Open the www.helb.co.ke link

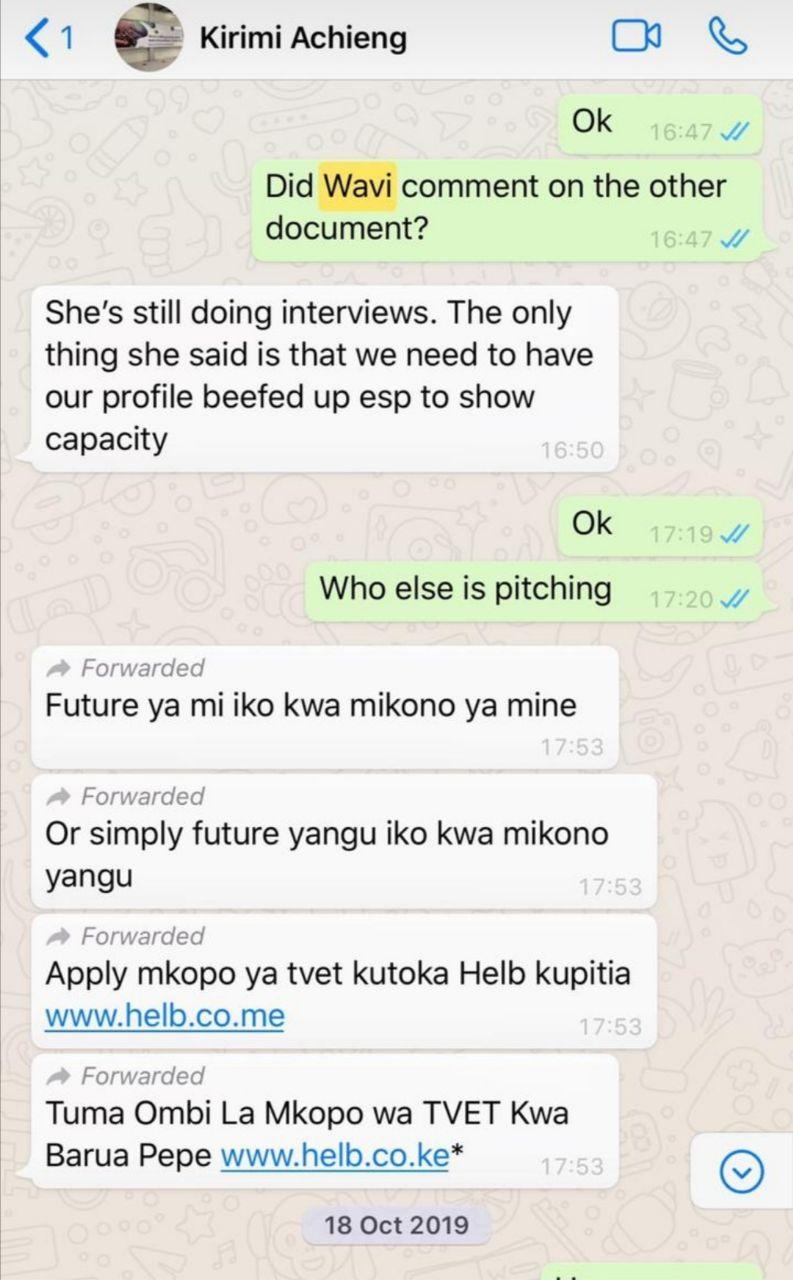(334, 1156)
